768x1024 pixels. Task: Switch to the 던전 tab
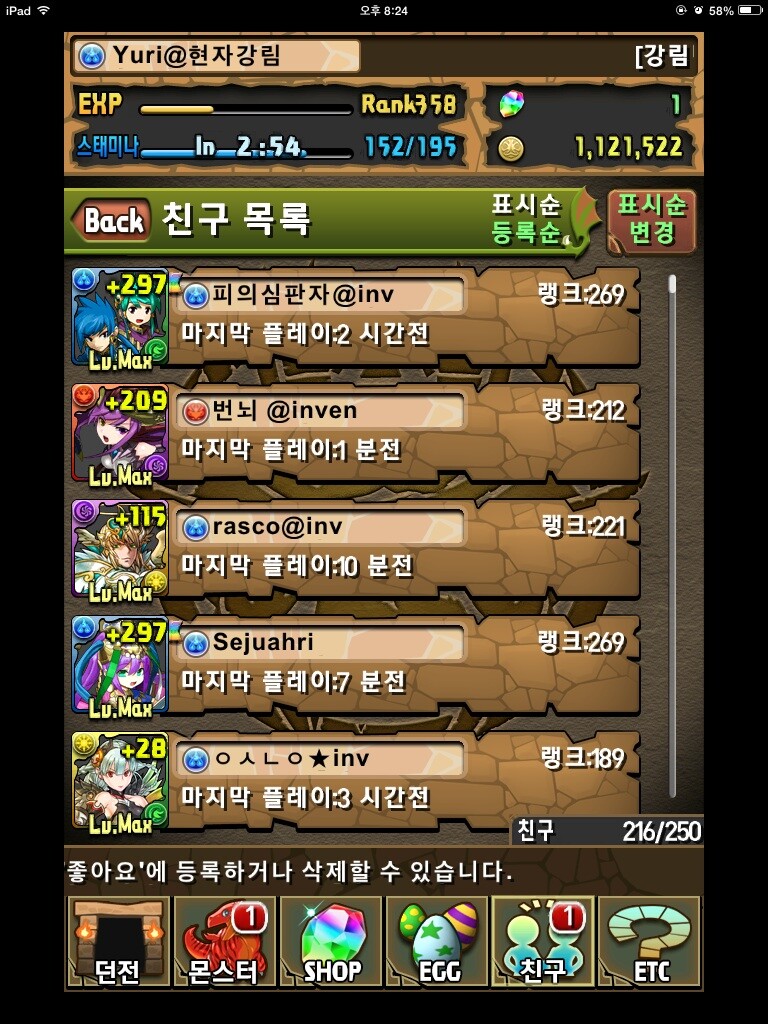pos(118,943)
